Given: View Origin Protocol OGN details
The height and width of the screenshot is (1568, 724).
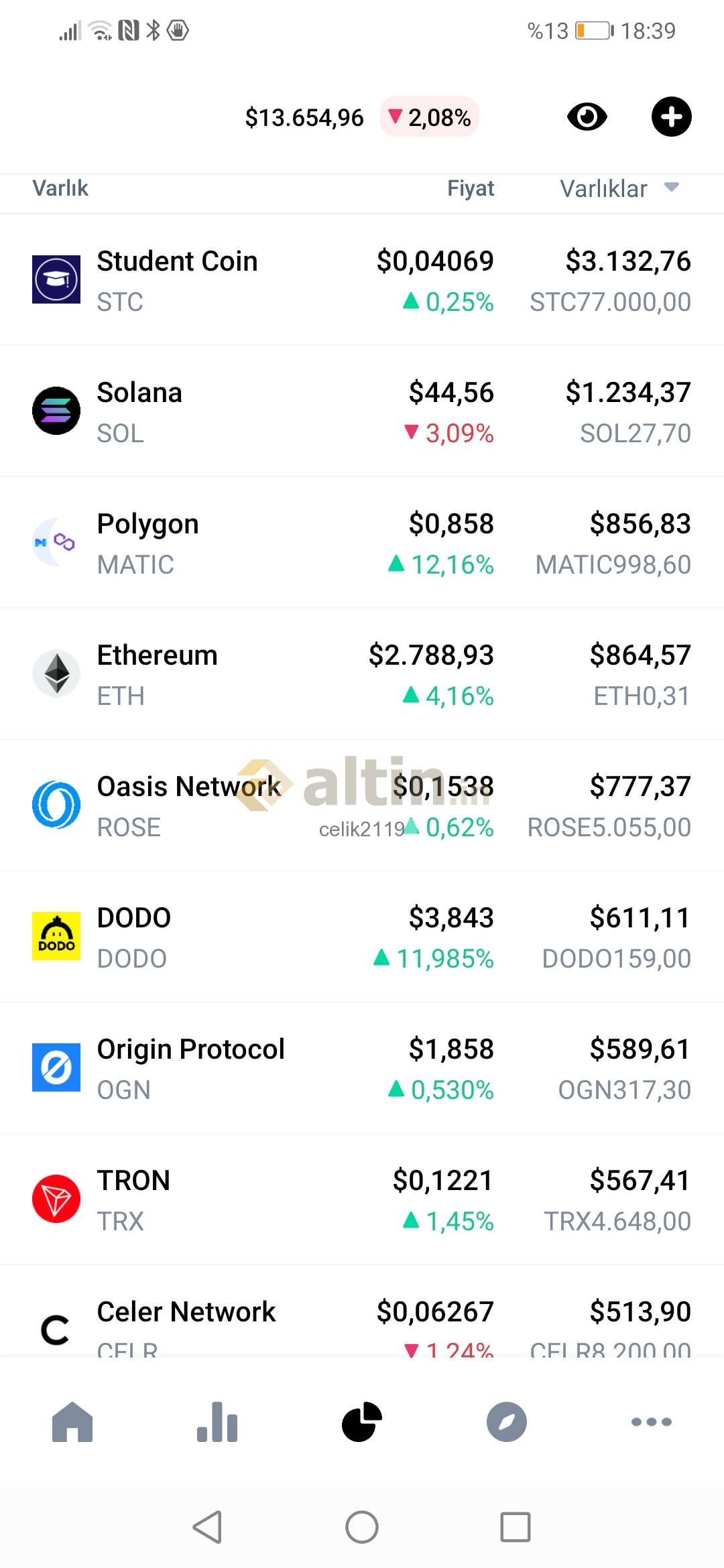Looking at the screenshot, I should [x=362, y=1068].
